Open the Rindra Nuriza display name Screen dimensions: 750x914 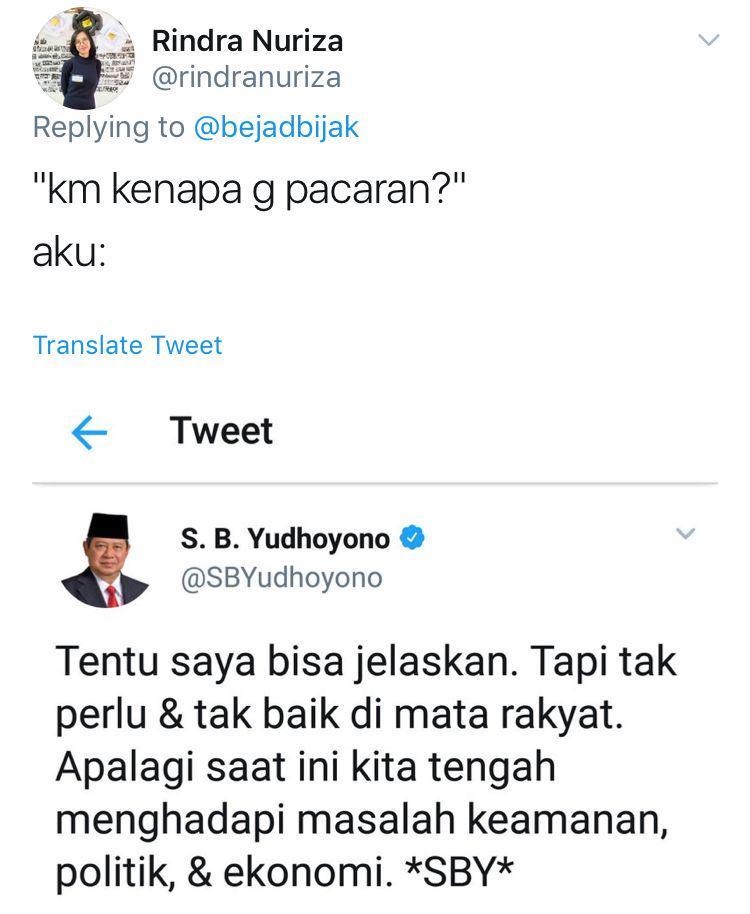click(247, 41)
